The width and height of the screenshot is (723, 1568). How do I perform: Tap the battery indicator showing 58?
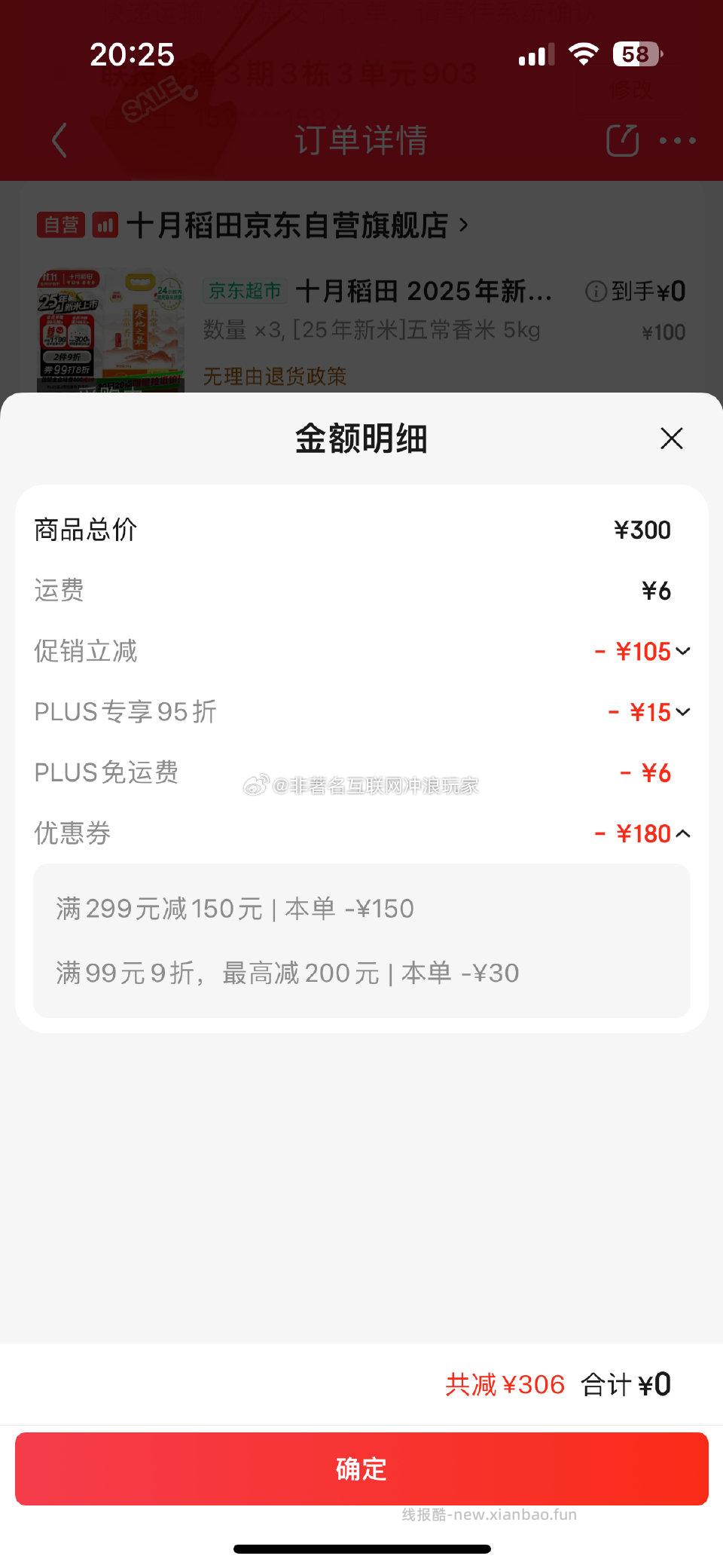637,54
